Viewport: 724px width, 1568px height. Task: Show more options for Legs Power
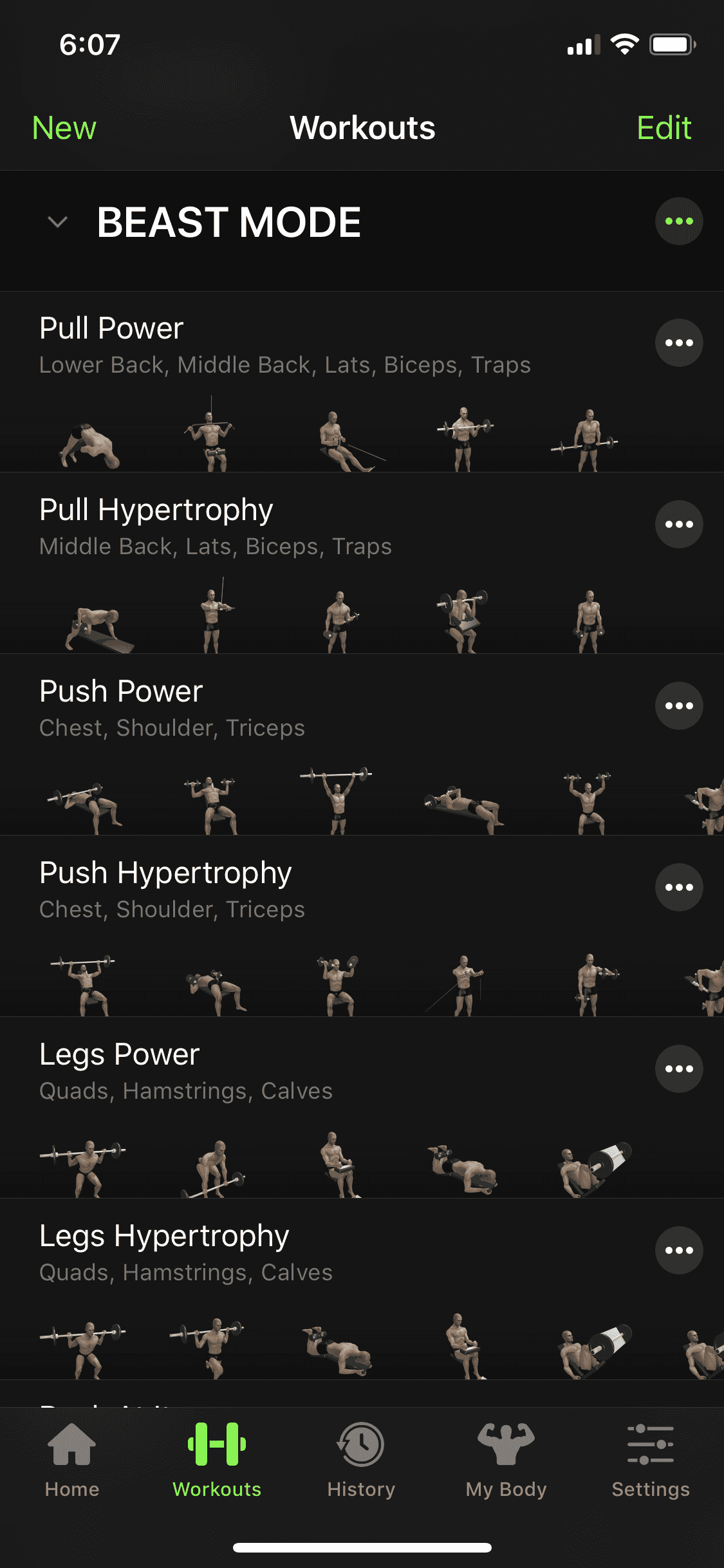(x=679, y=1069)
